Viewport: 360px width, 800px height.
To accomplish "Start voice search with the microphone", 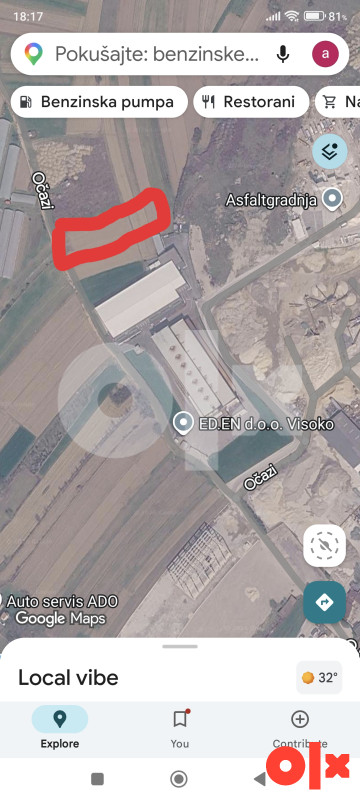I will pos(283,54).
